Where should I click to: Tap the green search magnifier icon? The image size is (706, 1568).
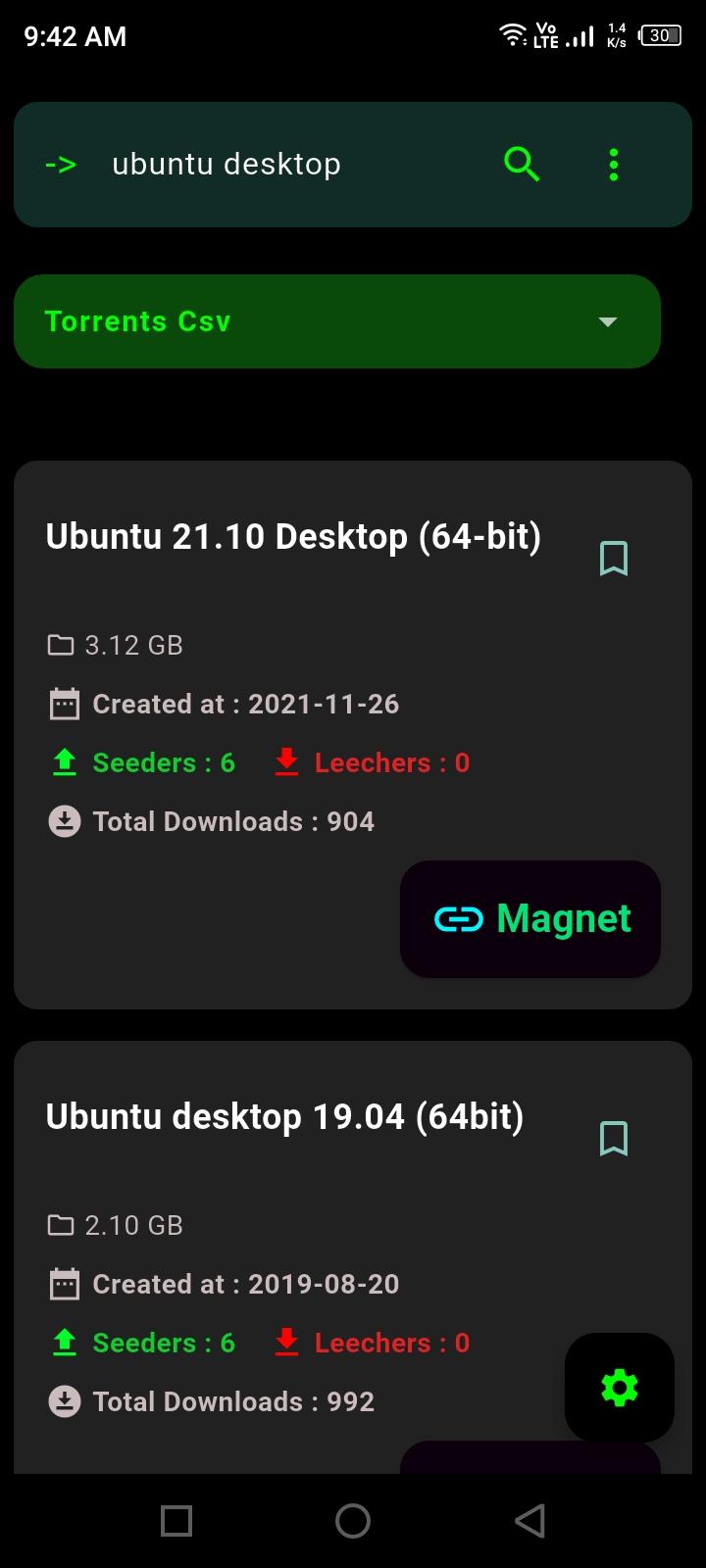522,164
